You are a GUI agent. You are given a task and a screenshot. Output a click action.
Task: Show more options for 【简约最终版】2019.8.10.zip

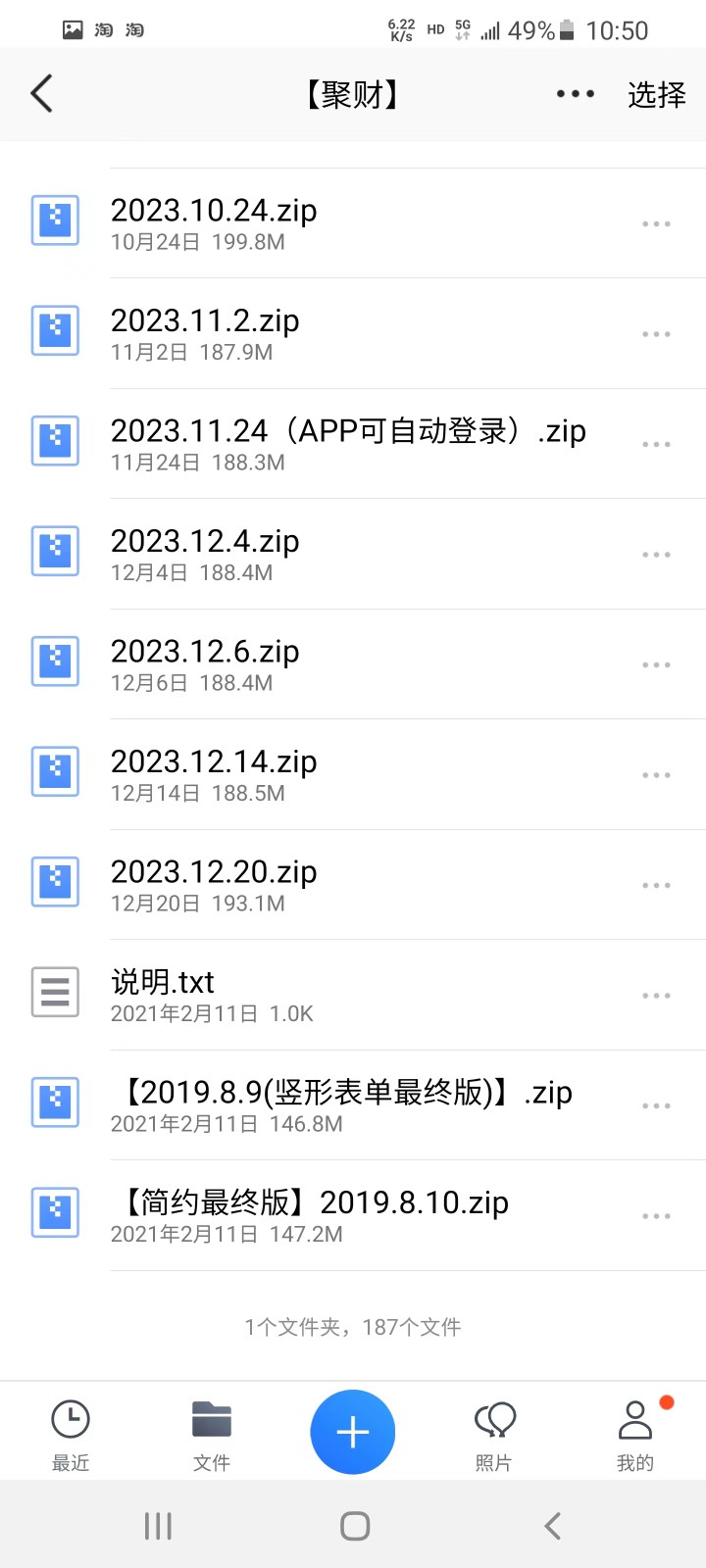tap(656, 1216)
